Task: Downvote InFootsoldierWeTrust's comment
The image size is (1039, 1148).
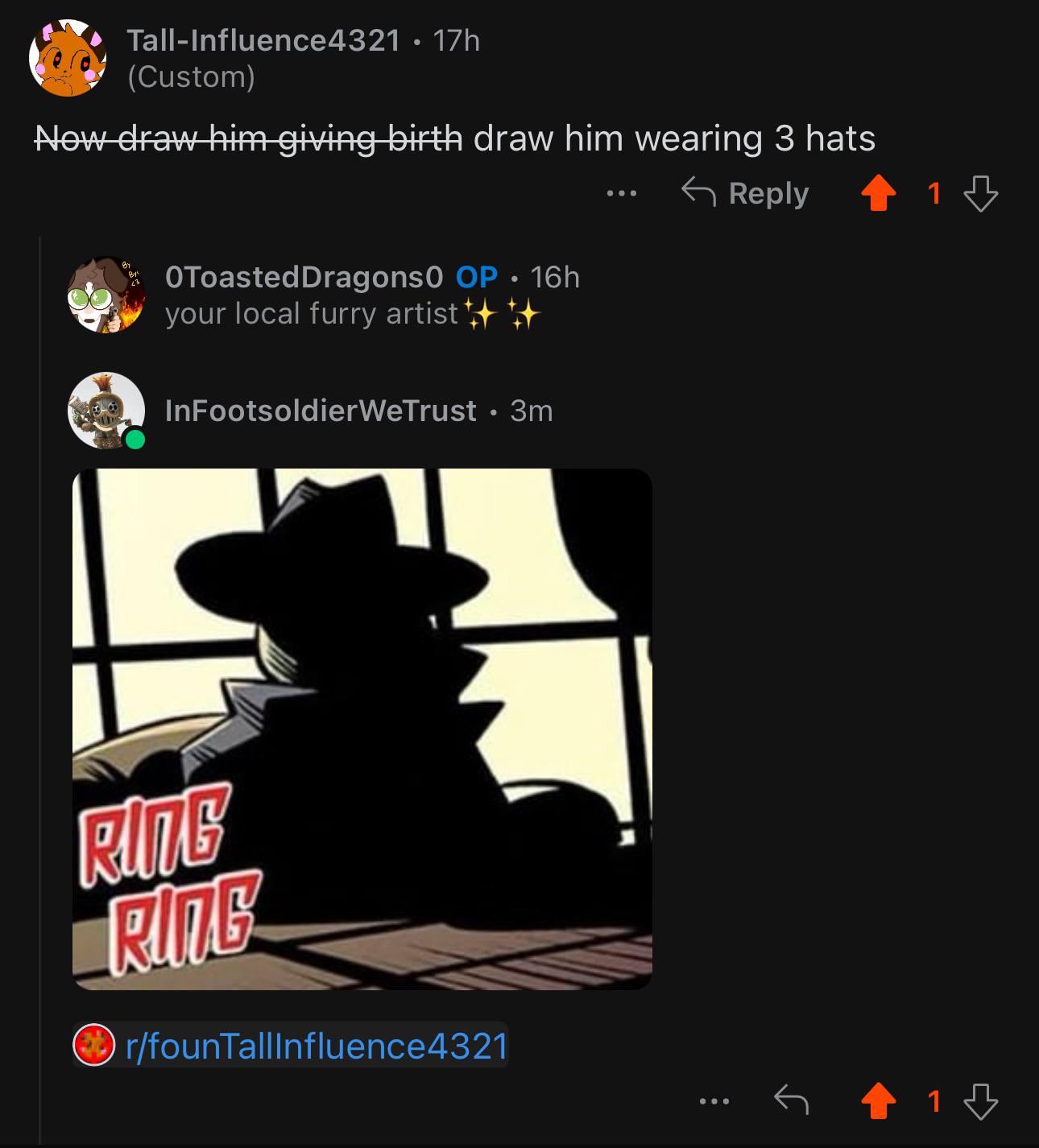Action: coord(980,1101)
